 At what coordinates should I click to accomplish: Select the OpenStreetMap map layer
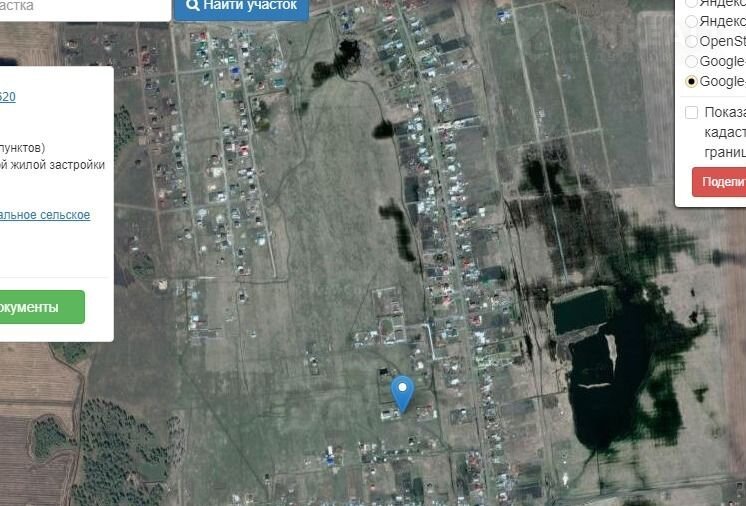[x=691, y=41]
